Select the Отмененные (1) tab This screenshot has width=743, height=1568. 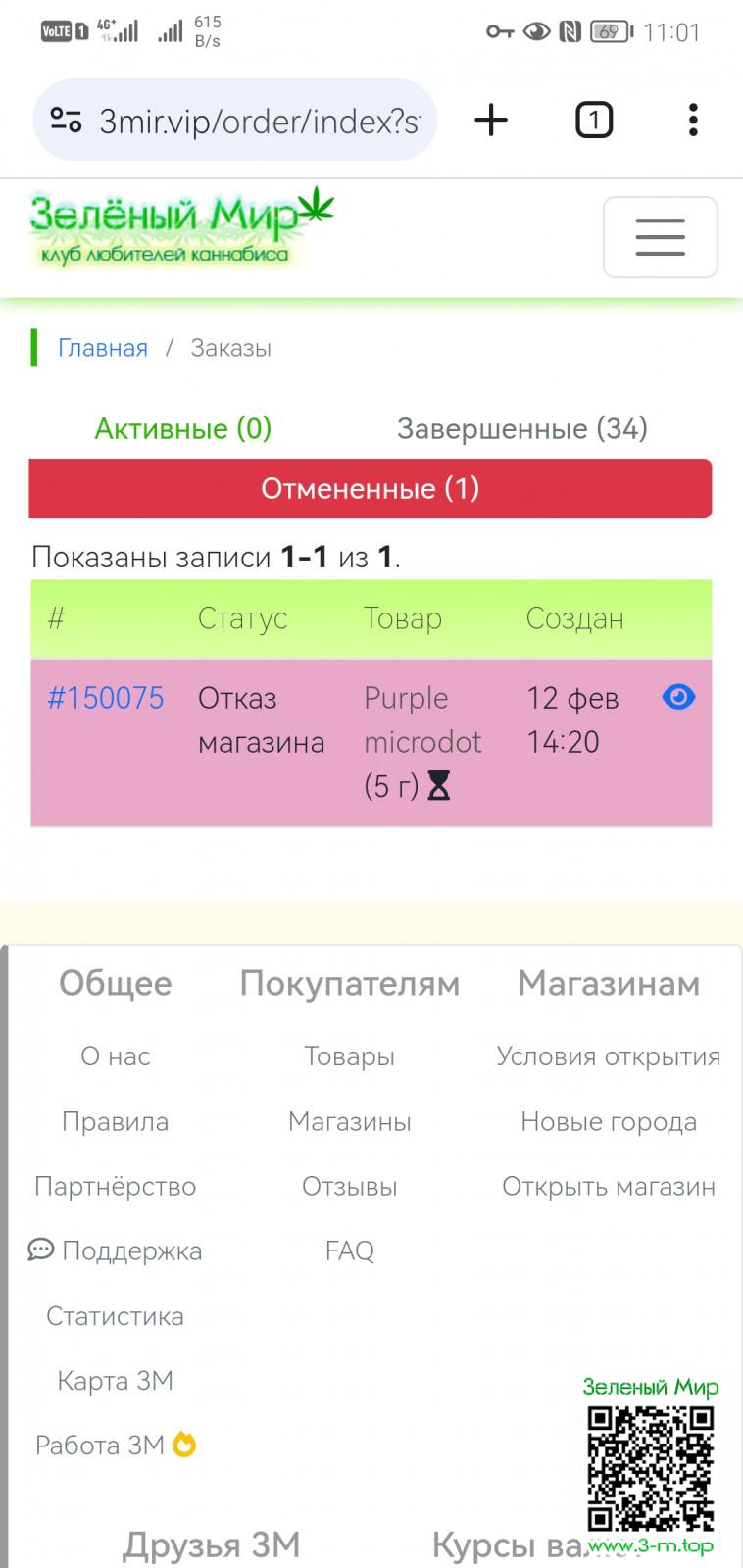(371, 488)
